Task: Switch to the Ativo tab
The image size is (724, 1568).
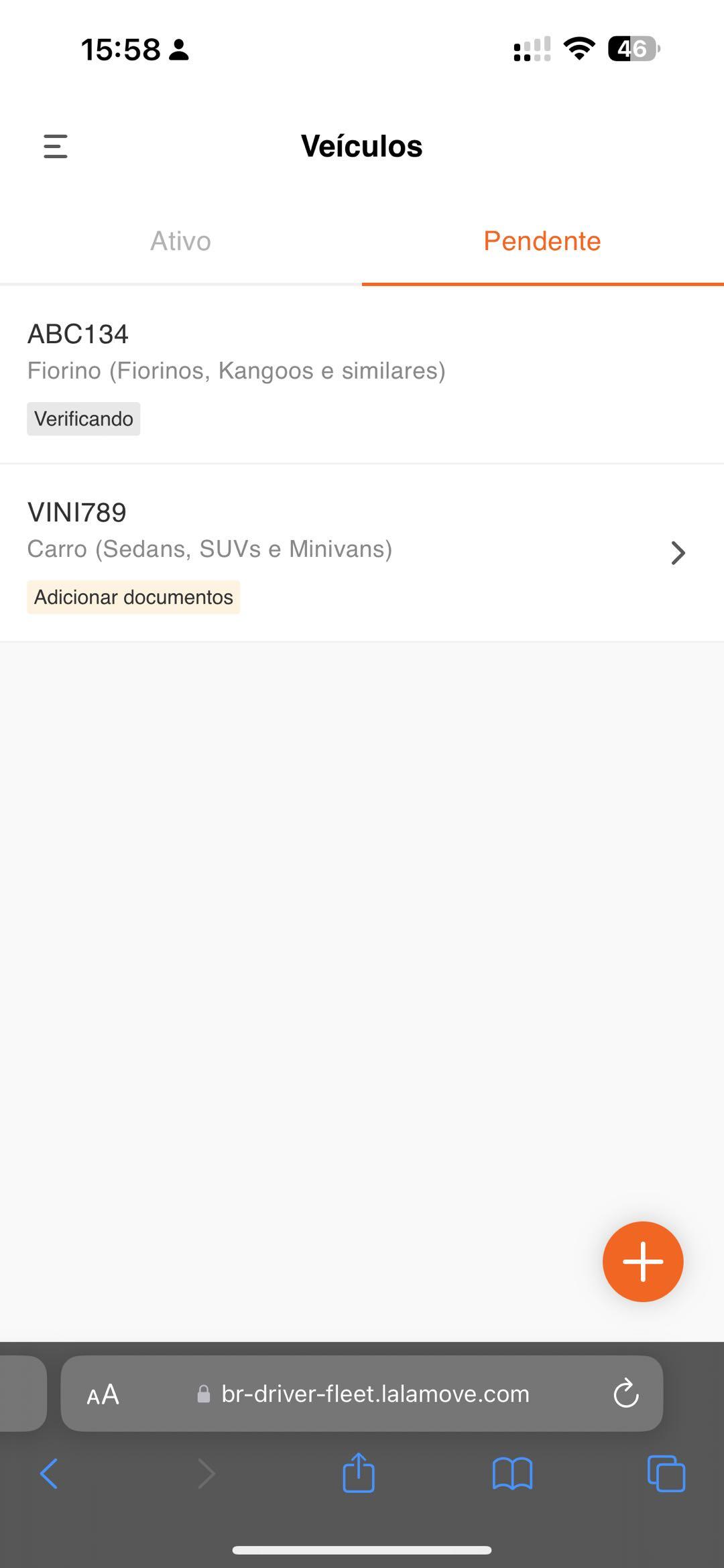Action: [180, 241]
